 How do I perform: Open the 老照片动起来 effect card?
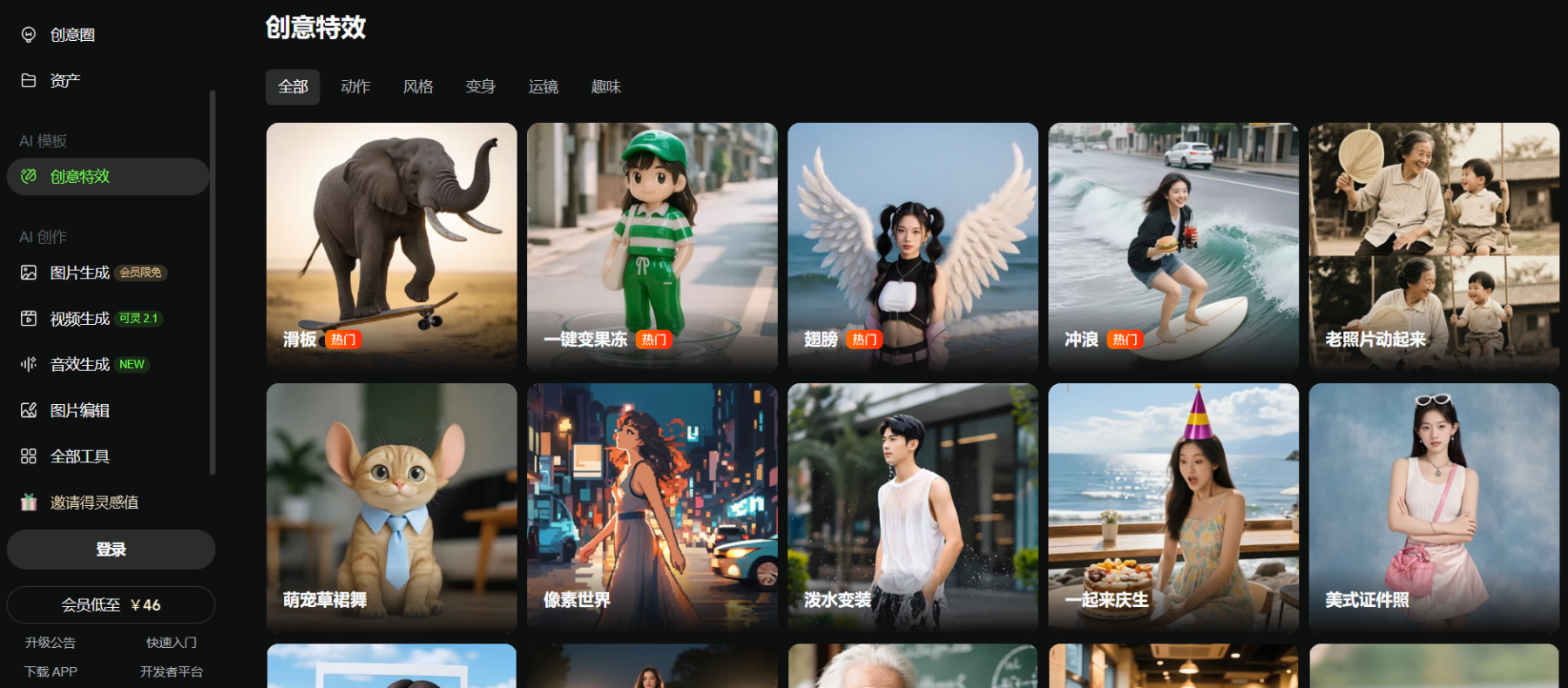1434,246
